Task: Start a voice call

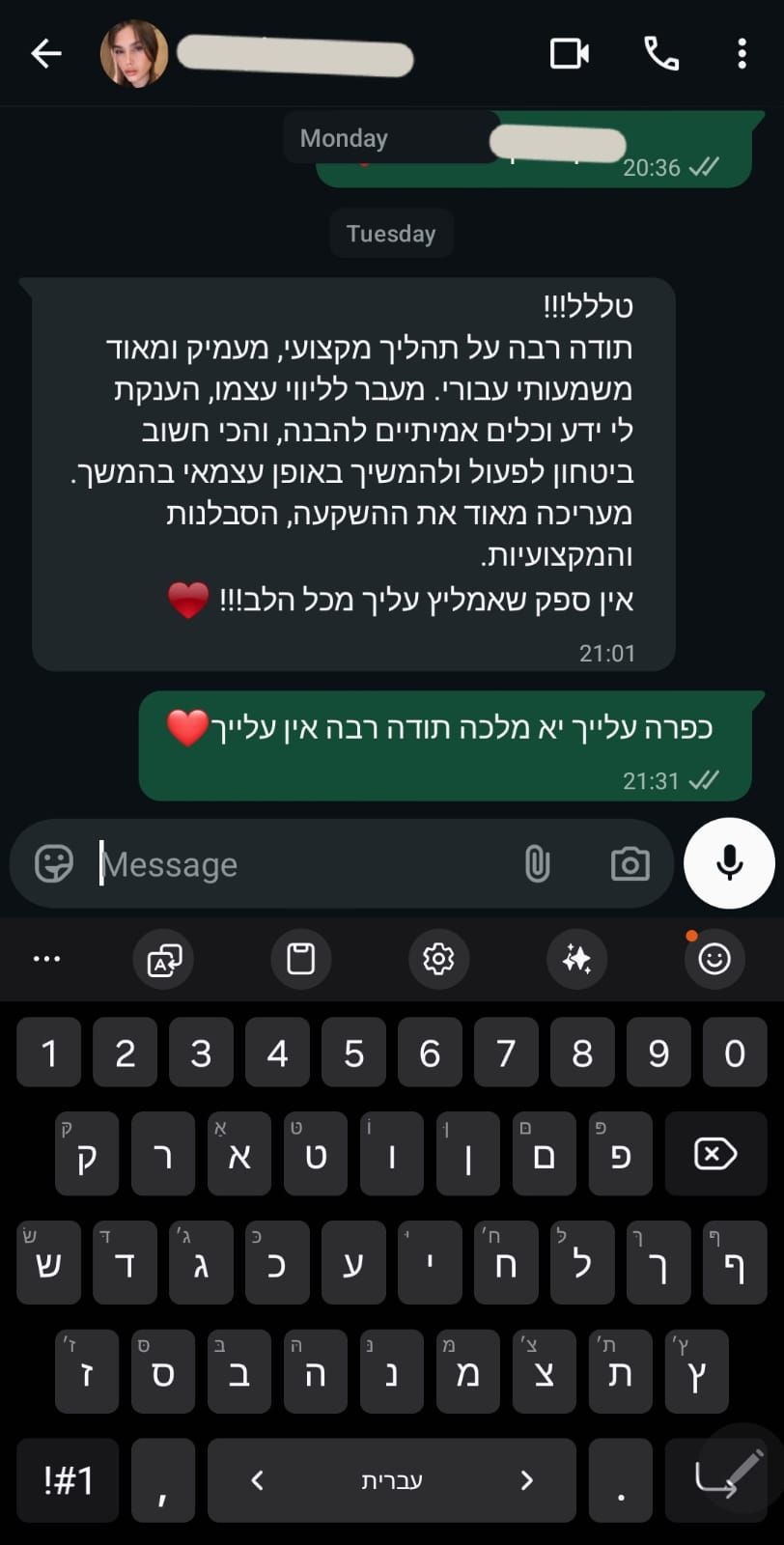Action: tap(661, 54)
